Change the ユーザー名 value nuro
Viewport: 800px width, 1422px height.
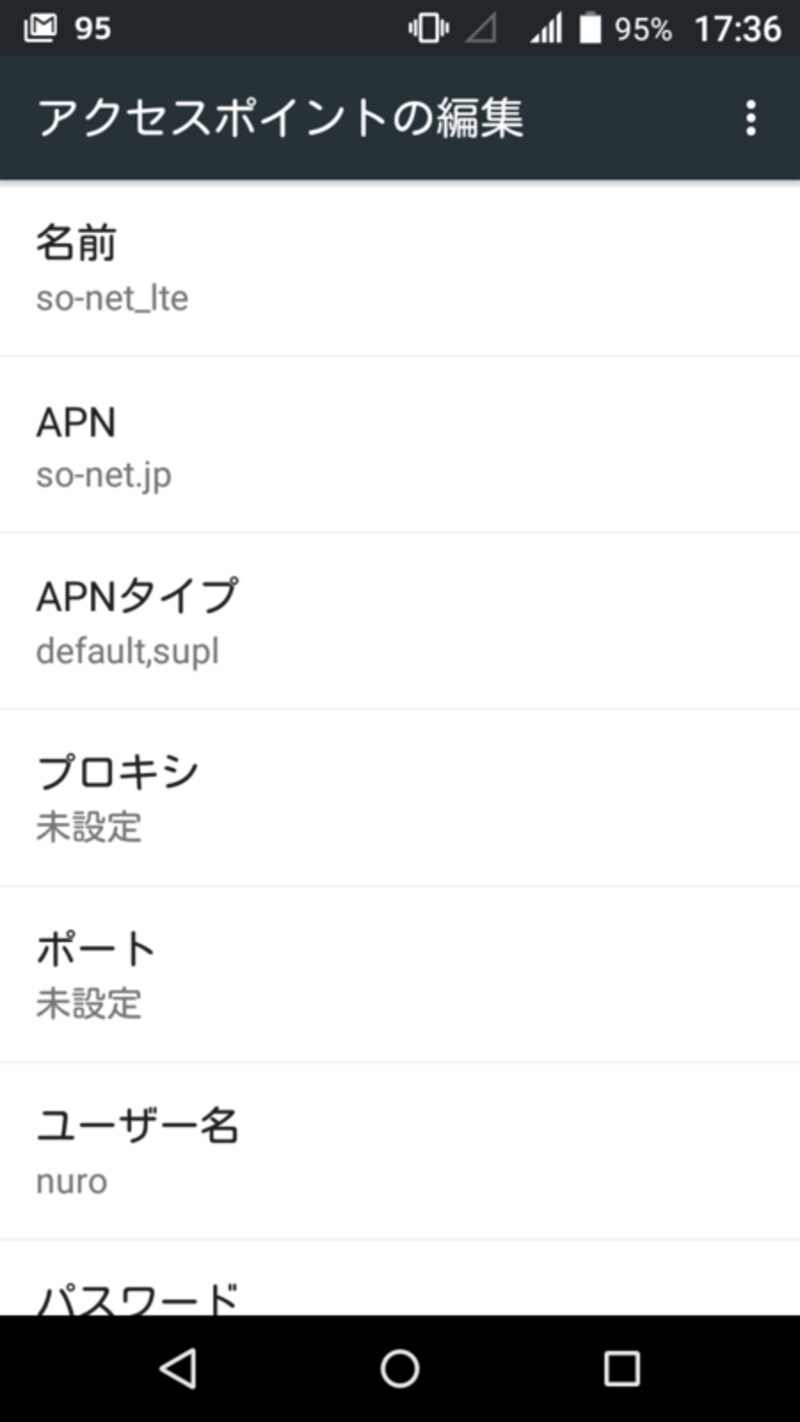[x=400, y=1151]
